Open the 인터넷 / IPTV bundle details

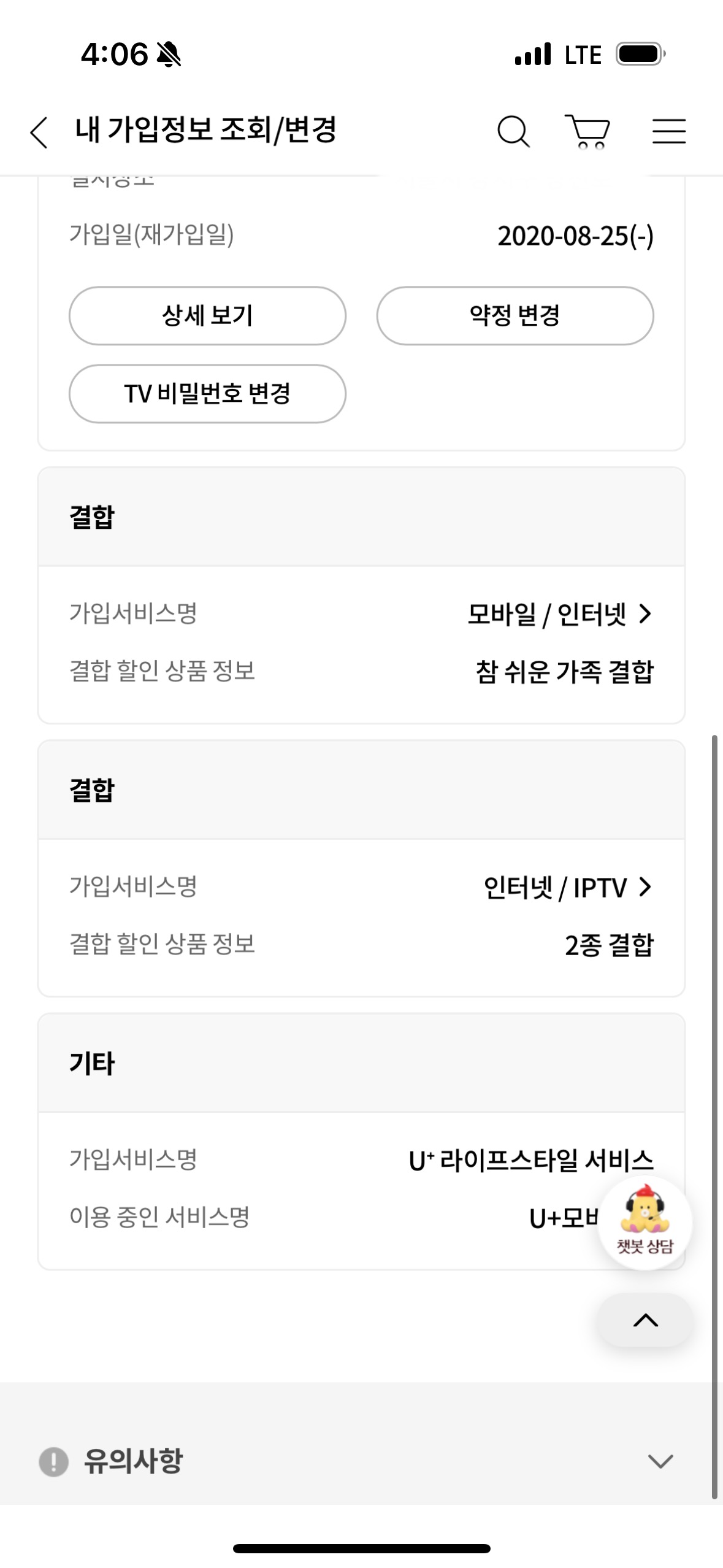[x=567, y=887]
